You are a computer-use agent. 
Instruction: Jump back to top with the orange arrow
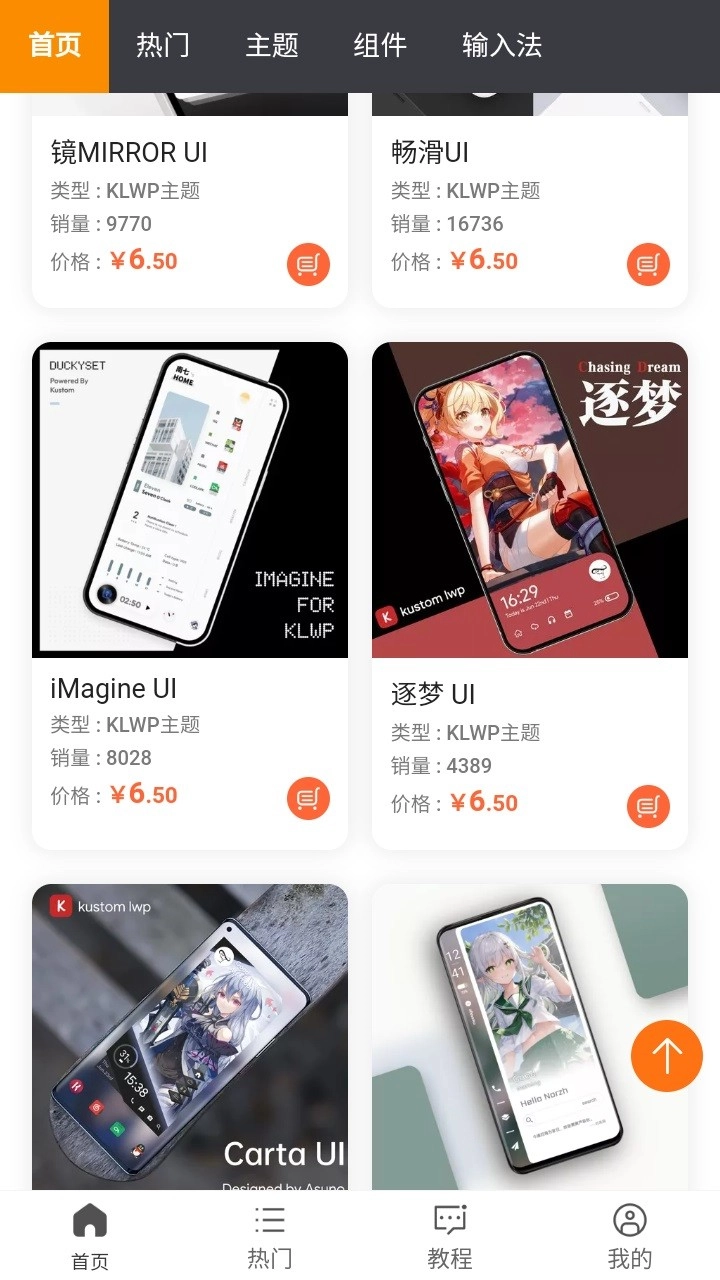(x=666, y=1055)
